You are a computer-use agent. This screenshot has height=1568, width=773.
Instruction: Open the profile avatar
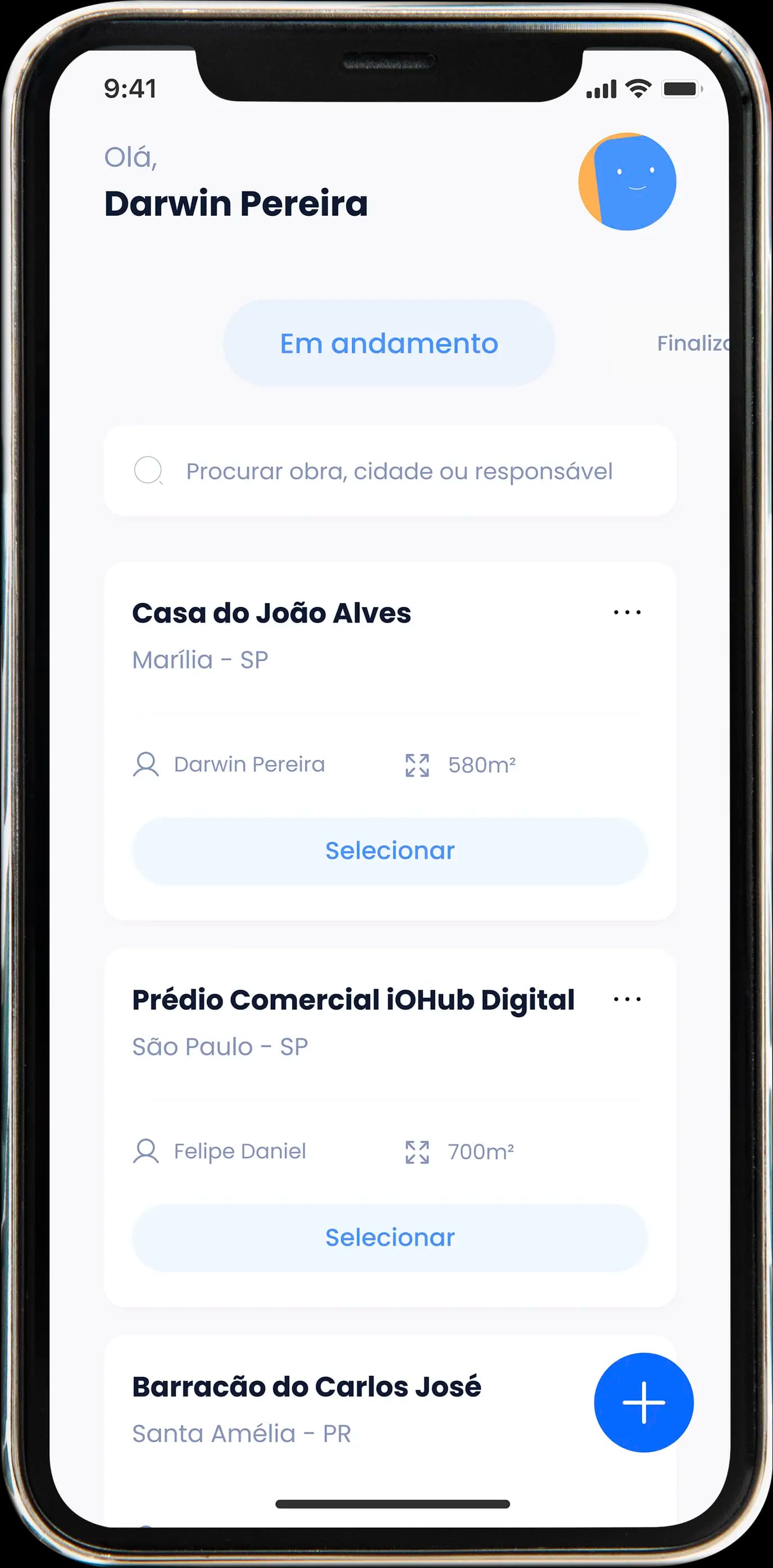click(x=627, y=182)
